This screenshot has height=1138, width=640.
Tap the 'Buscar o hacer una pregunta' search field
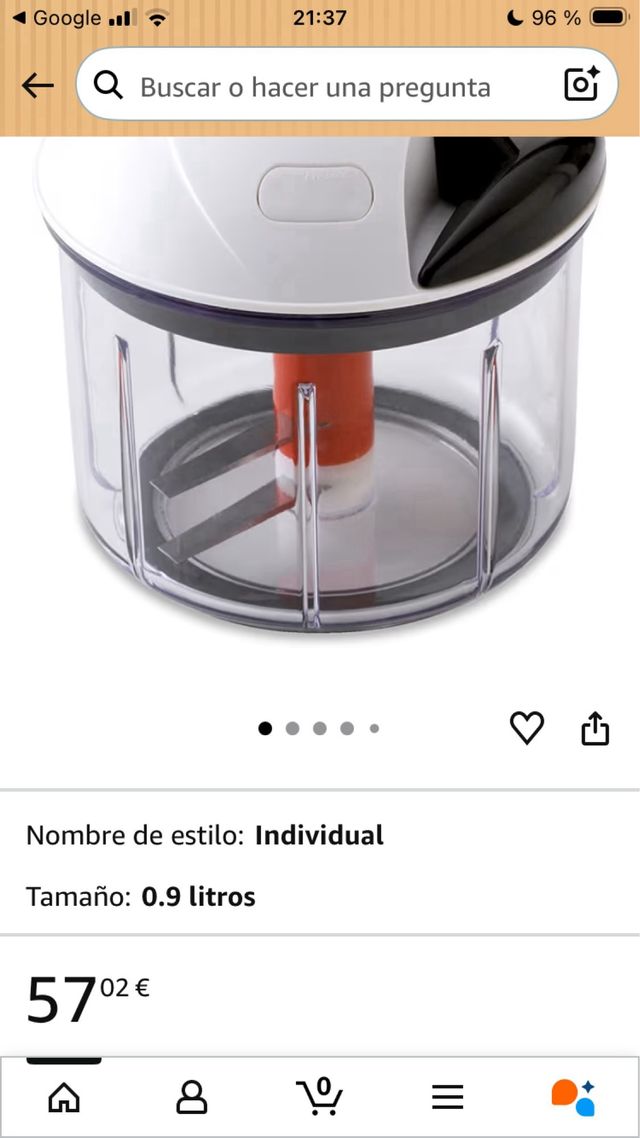pyautogui.click(x=315, y=87)
